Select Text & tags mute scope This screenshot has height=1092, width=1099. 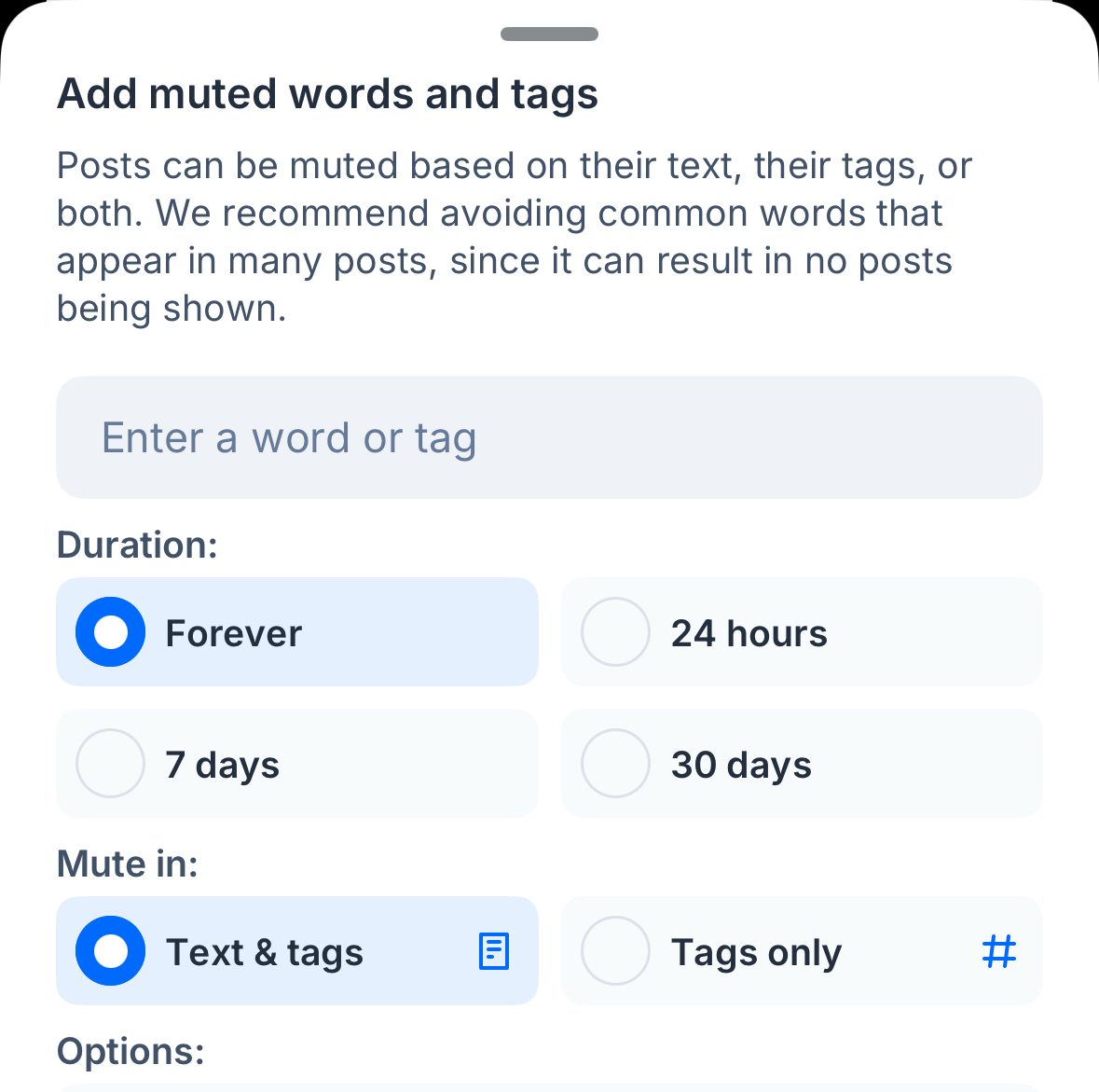point(296,951)
